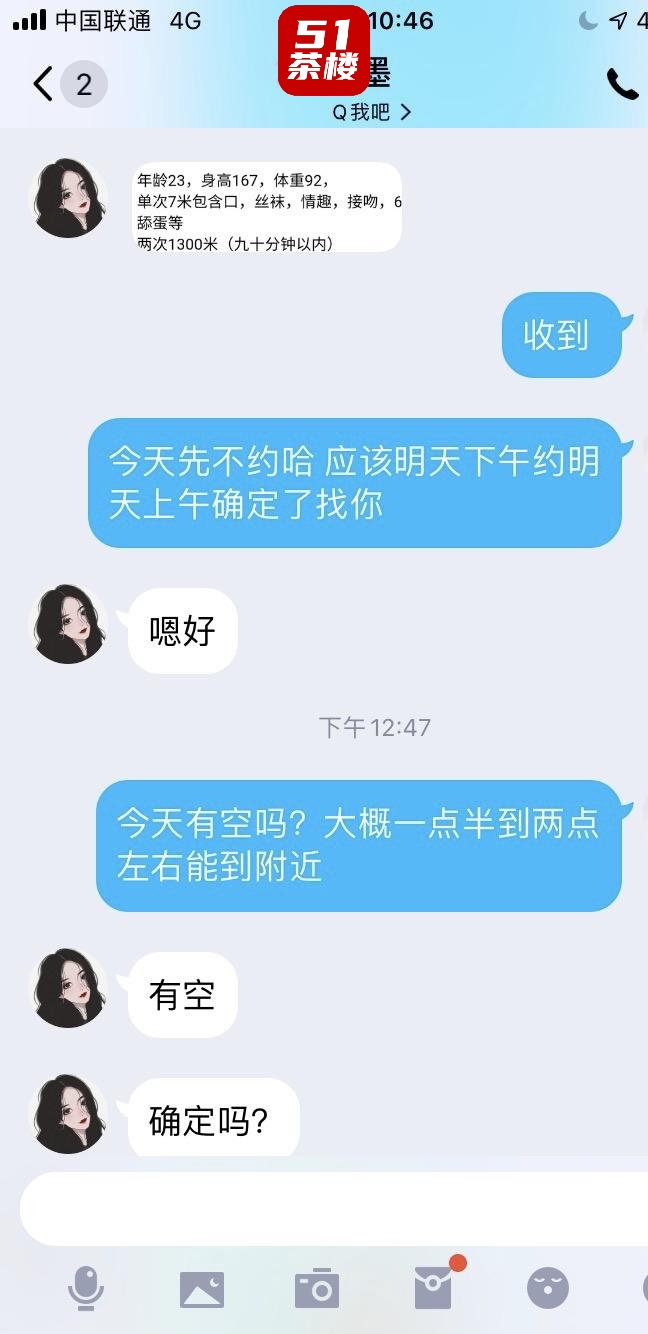The height and width of the screenshot is (1334, 648).
Task: Open the image message at the top
Action: click(268, 207)
